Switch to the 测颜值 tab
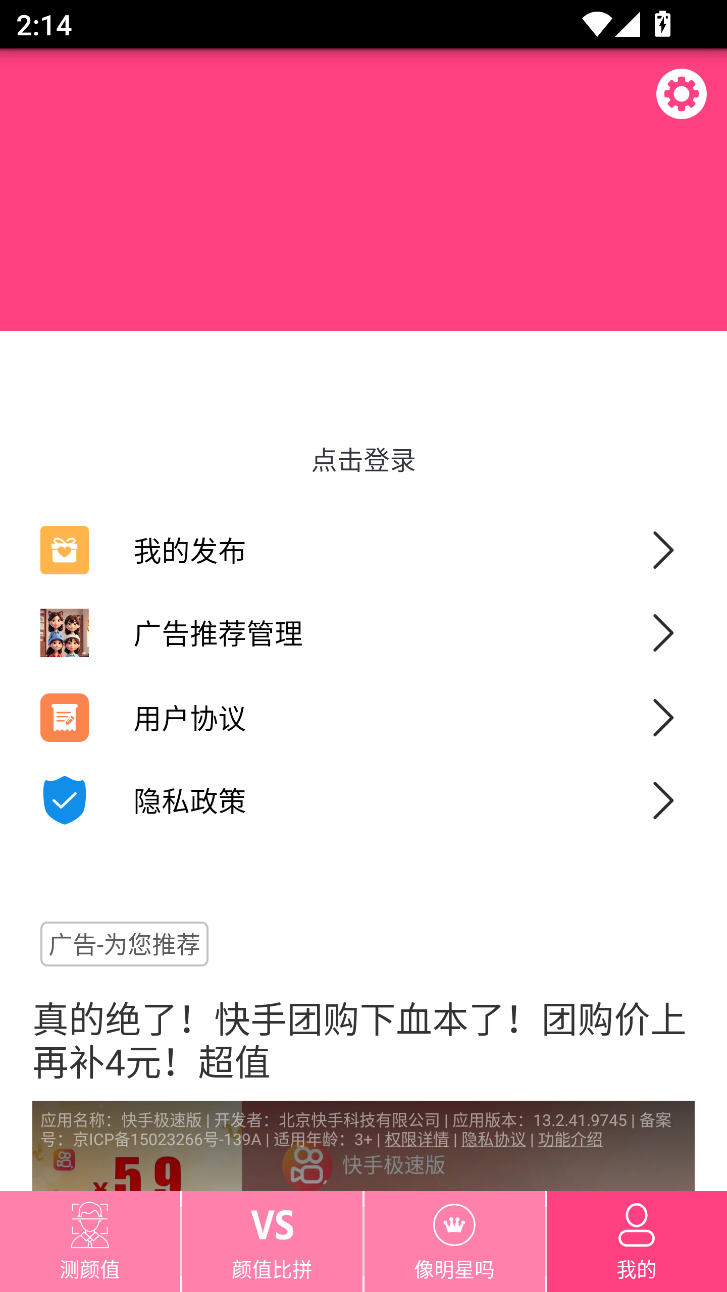727x1292 pixels. coord(90,1241)
